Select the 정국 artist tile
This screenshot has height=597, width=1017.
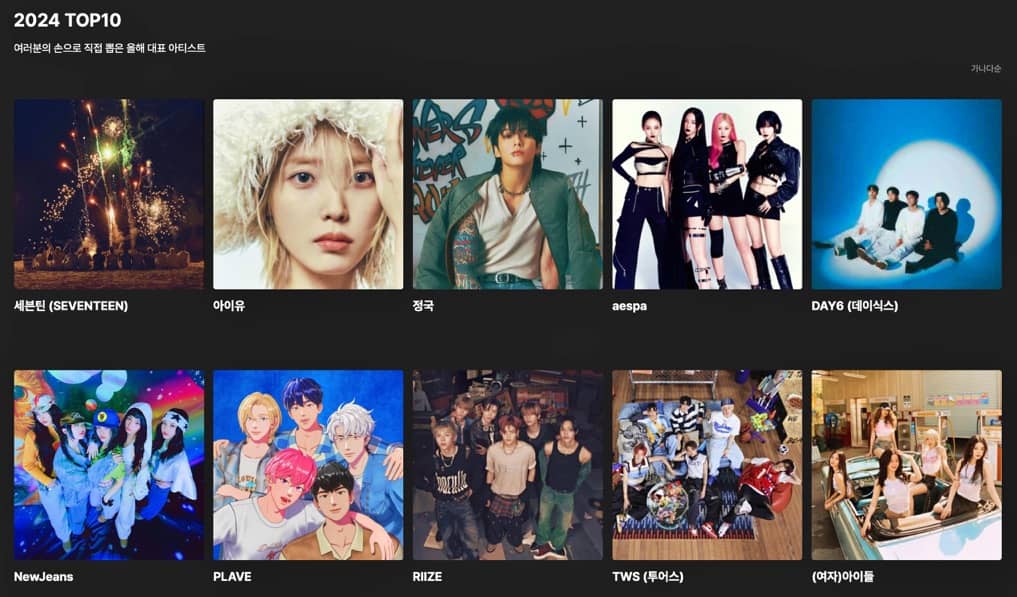pos(507,194)
